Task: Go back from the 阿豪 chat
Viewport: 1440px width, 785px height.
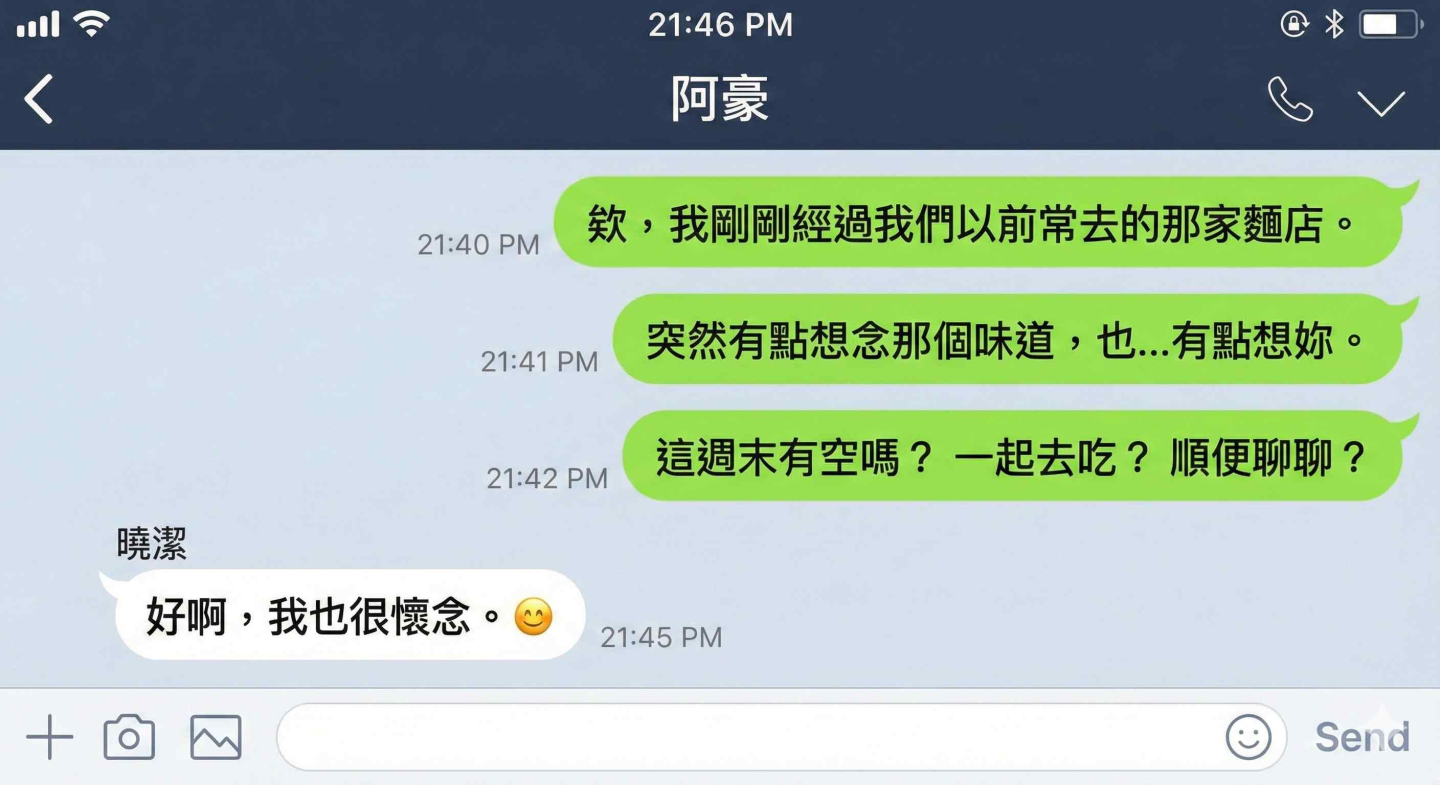Action: coord(38,100)
